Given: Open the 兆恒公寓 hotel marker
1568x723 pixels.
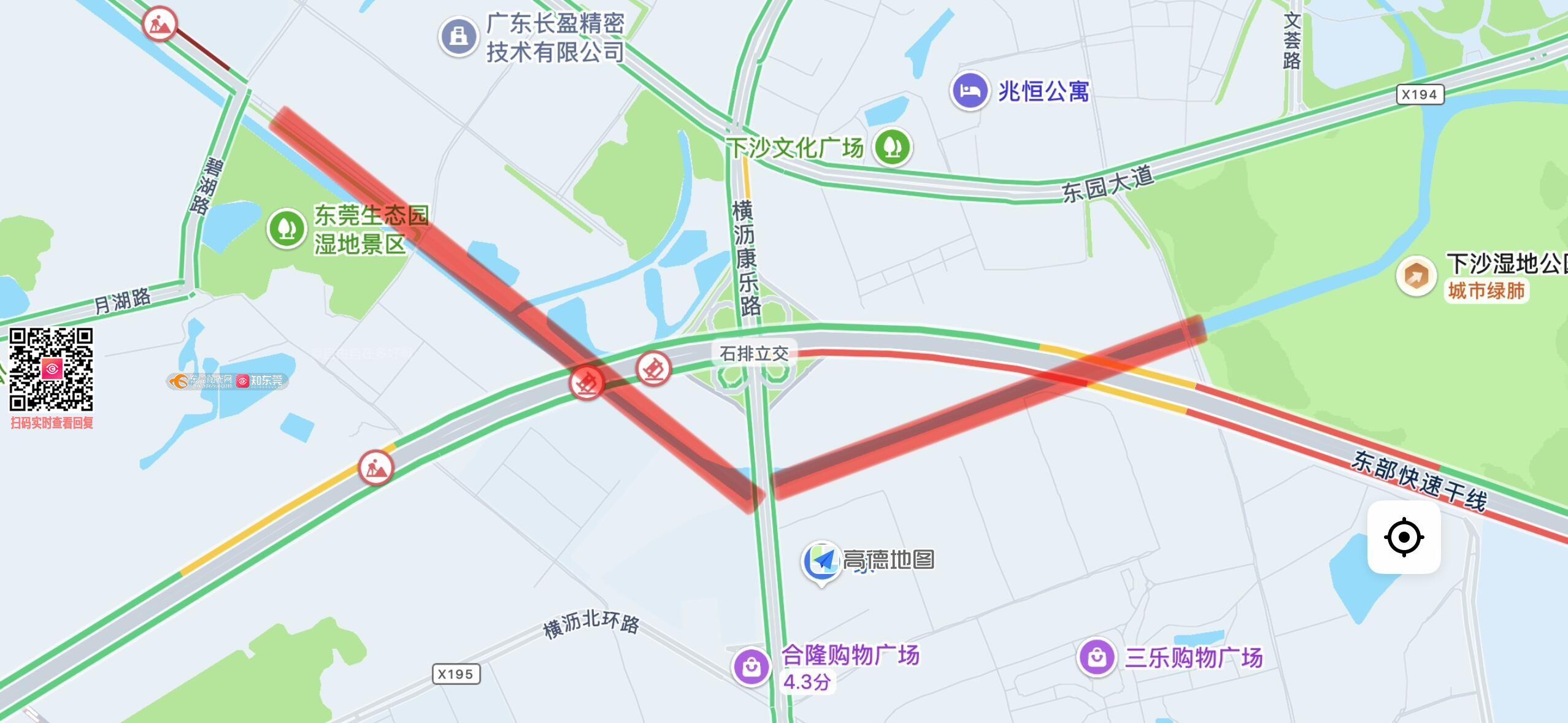Looking at the screenshot, I should [969, 91].
